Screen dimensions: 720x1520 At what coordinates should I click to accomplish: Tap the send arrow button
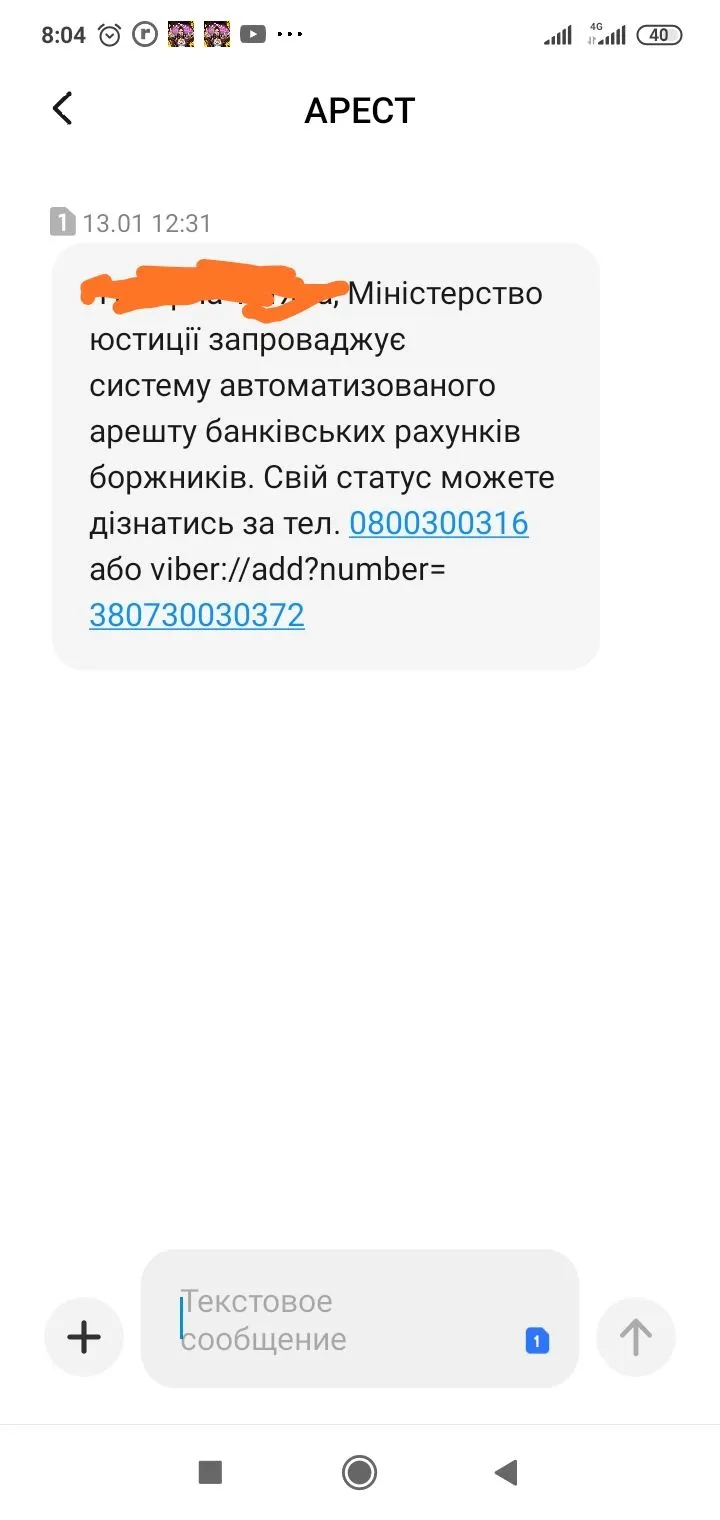point(635,1336)
